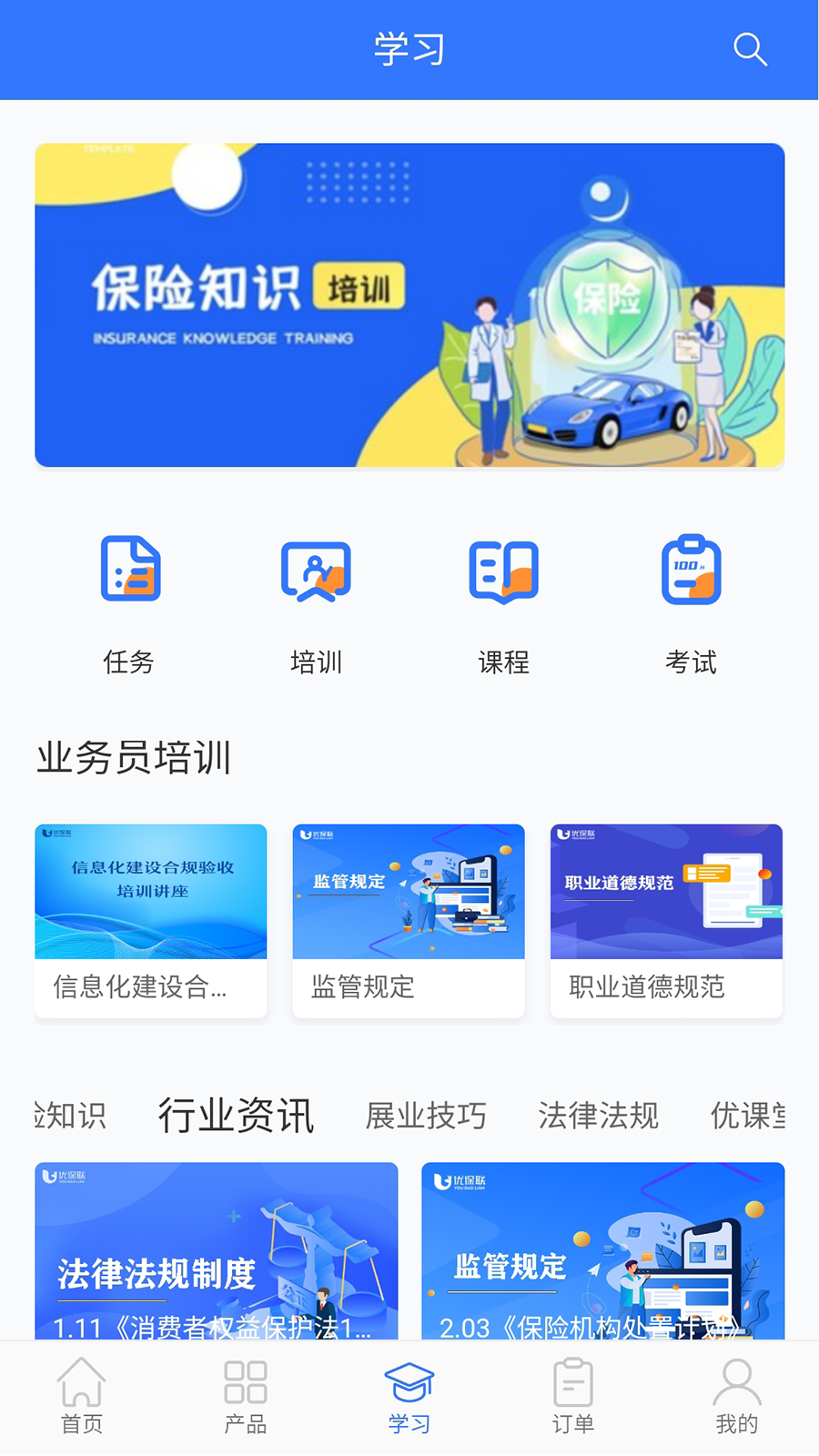Select the 培训 icon

pyautogui.click(x=317, y=571)
